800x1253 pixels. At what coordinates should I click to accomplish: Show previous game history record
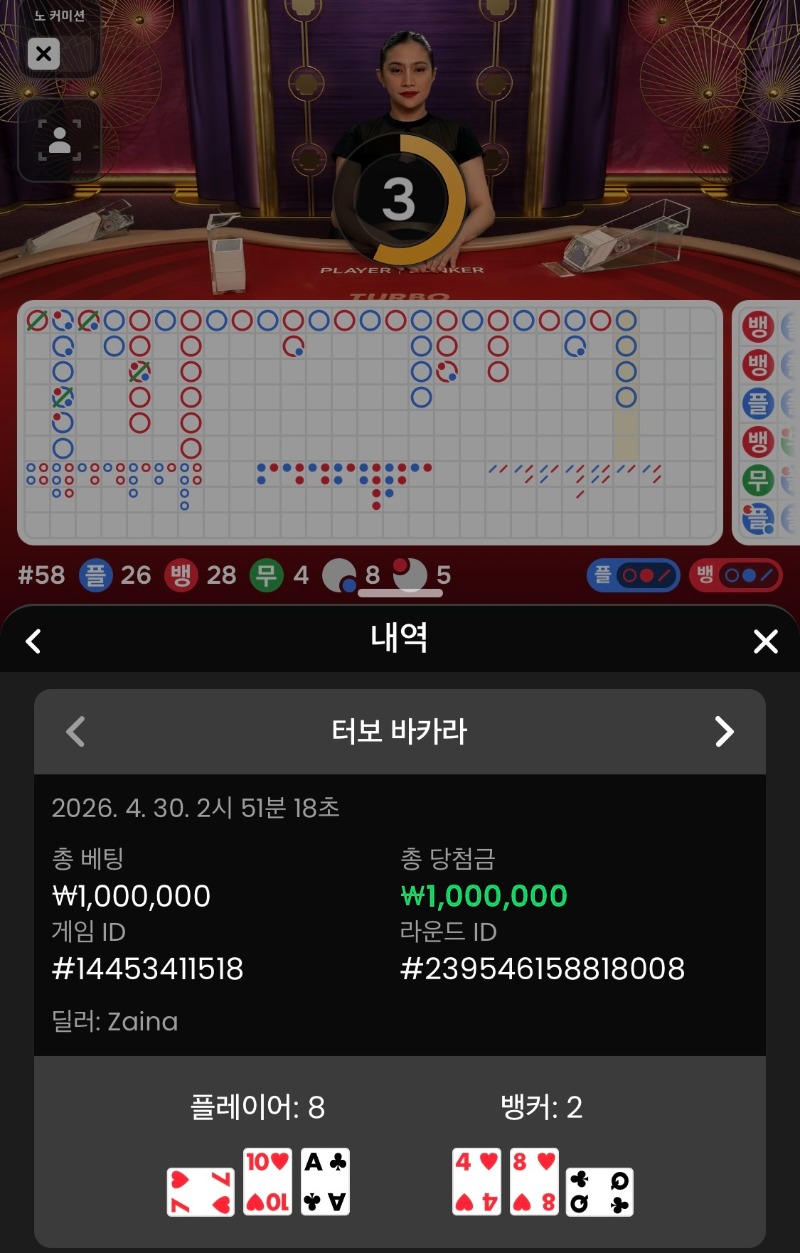click(x=75, y=732)
